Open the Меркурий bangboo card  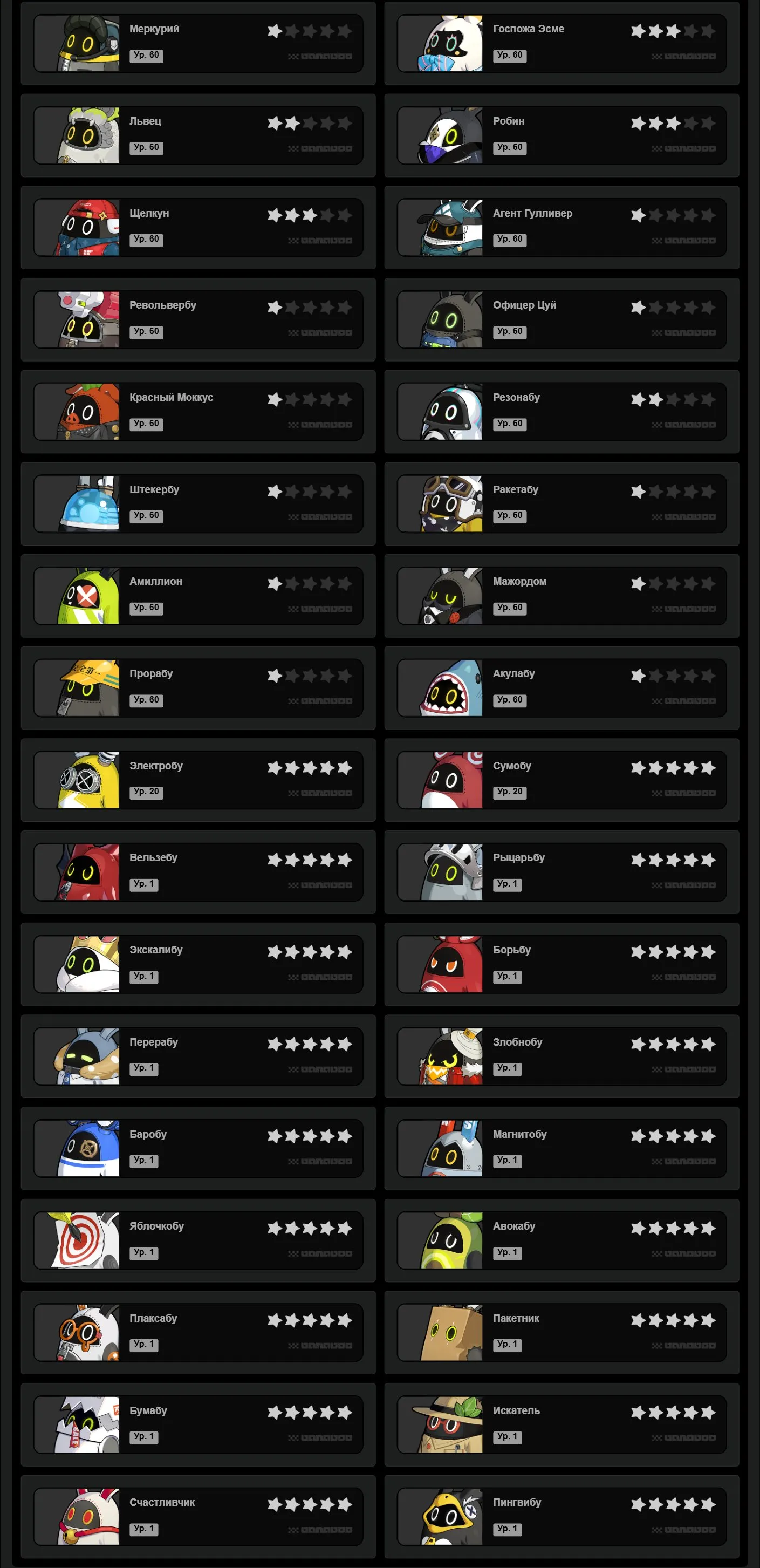coord(198,43)
